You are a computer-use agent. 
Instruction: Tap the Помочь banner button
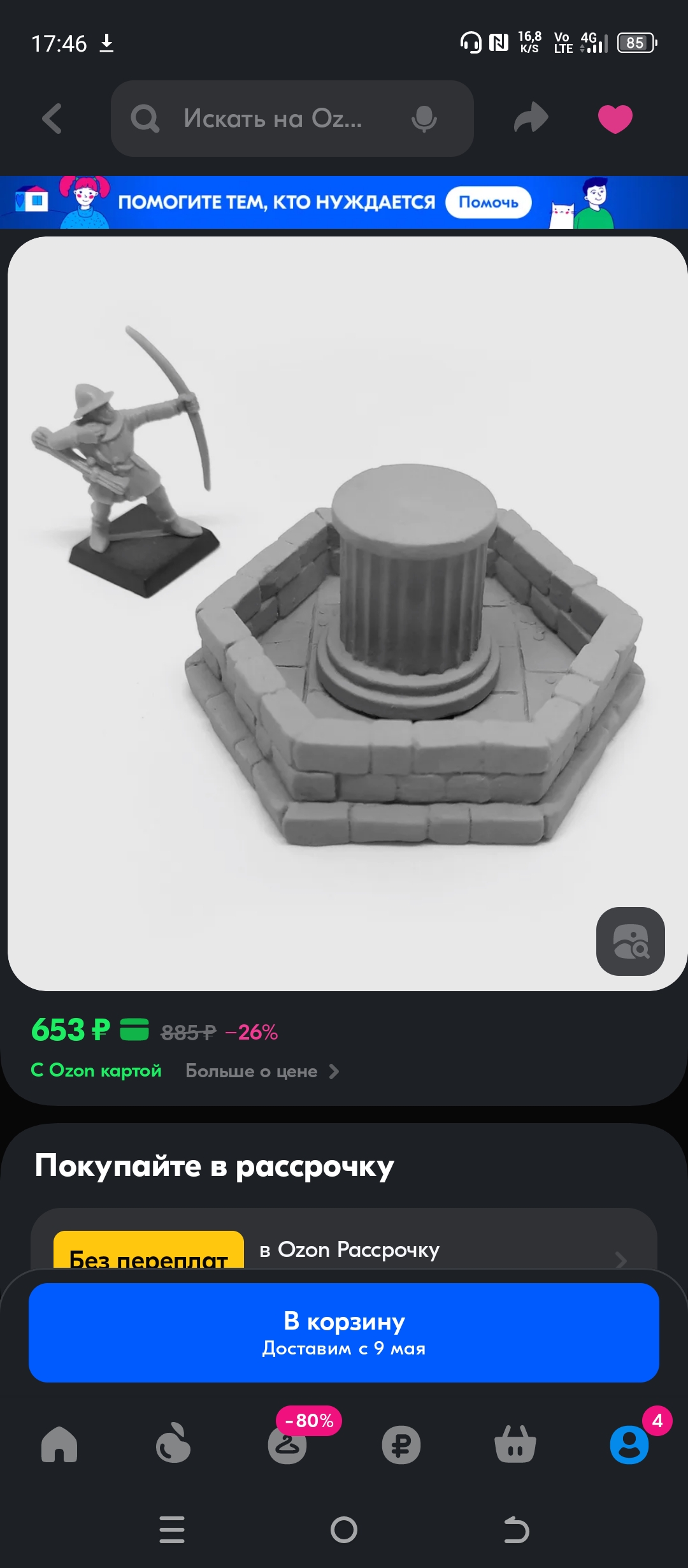[488, 202]
